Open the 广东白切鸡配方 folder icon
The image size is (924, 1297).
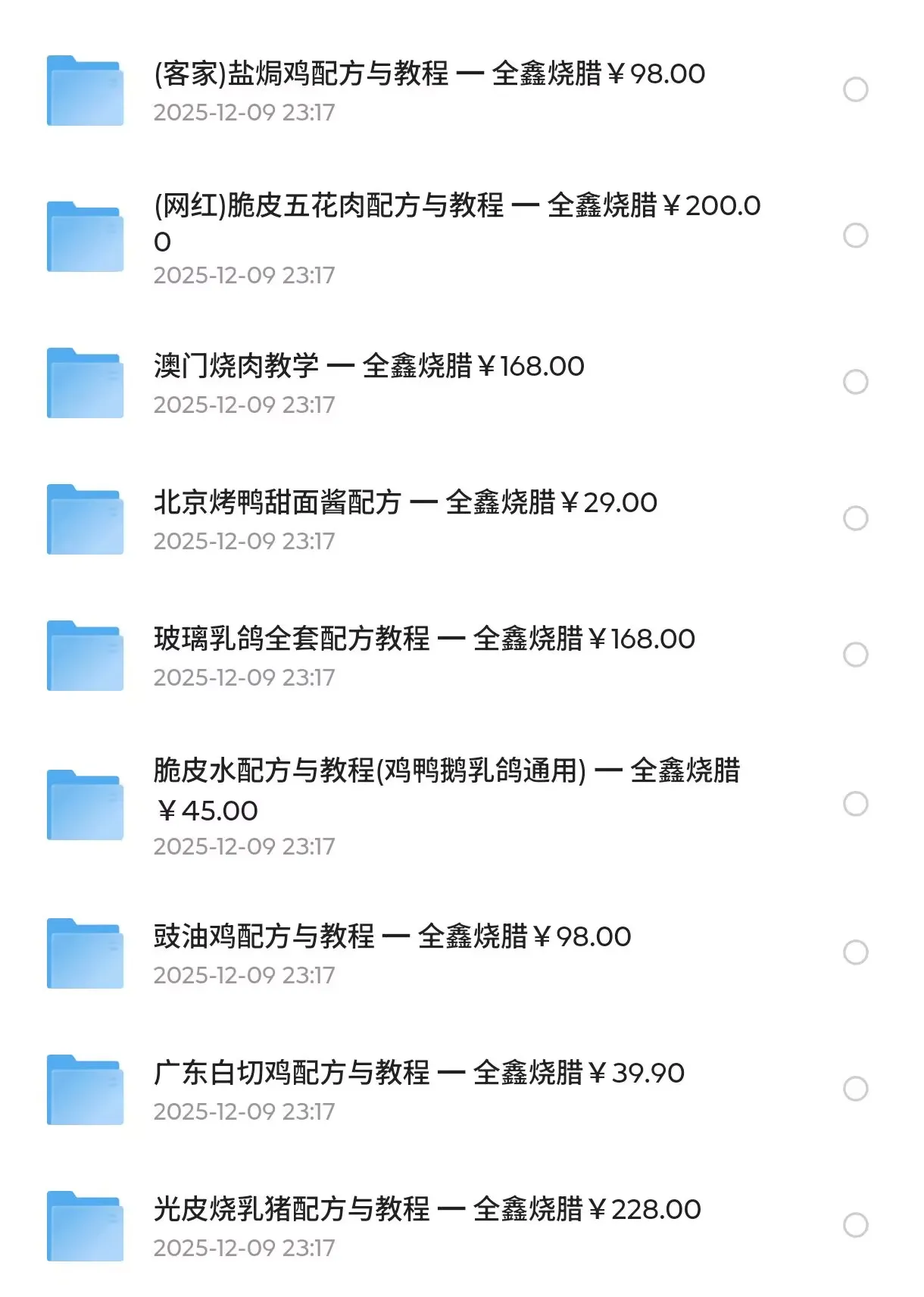(85, 1087)
